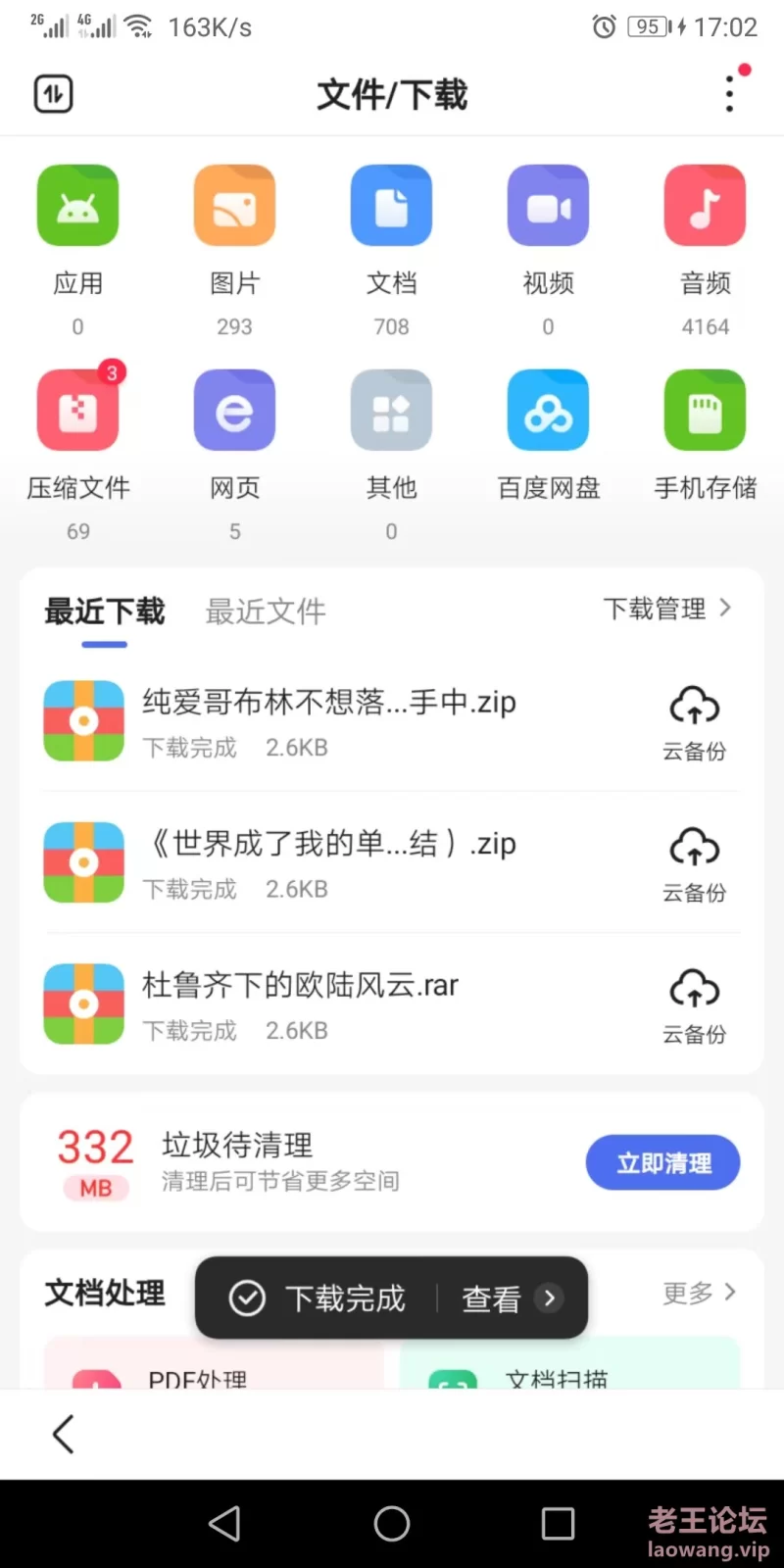Image resolution: width=784 pixels, height=1568 pixels.
Task: Switch to the 最近文件 tab
Action: (265, 612)
